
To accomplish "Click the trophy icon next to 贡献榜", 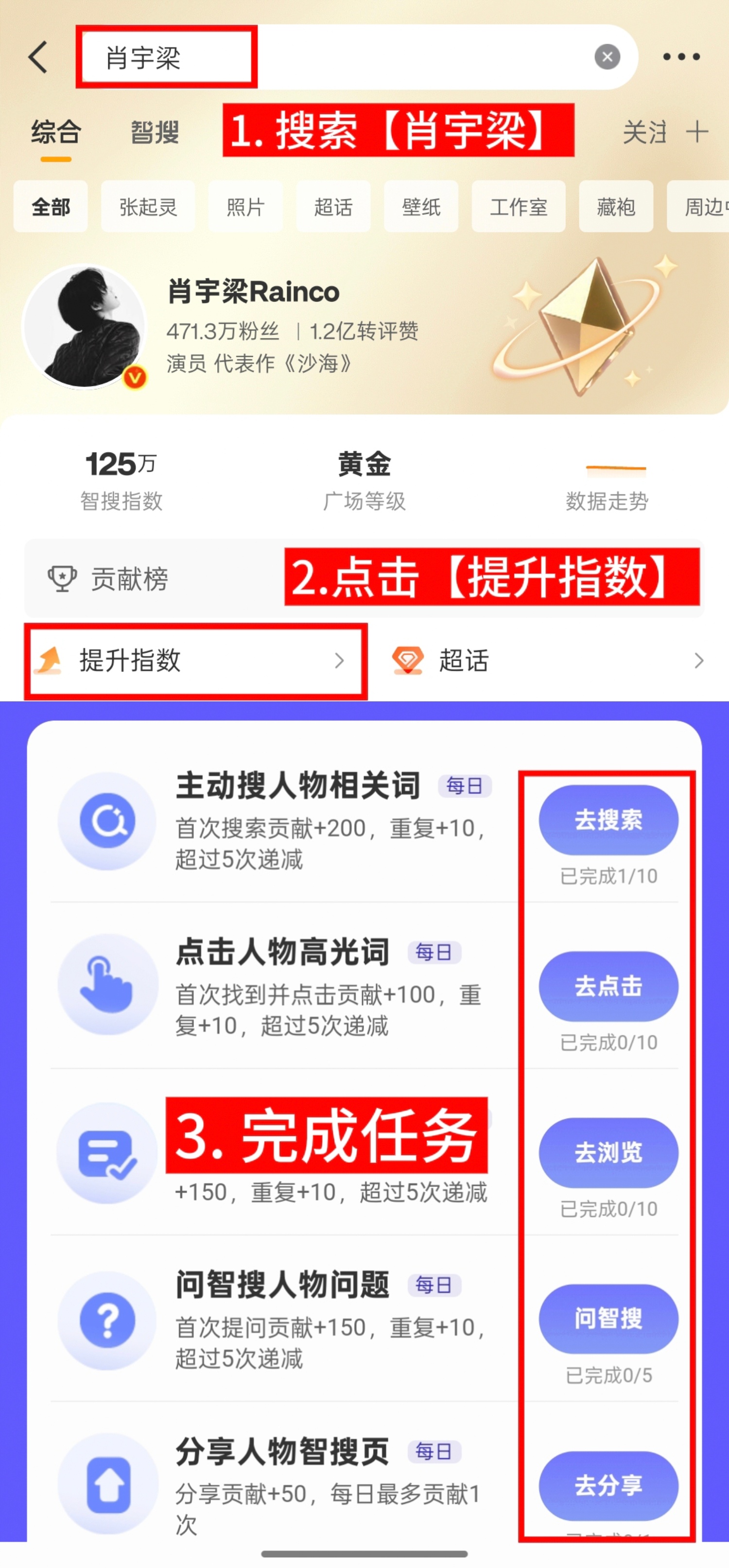I will point(63,578).
